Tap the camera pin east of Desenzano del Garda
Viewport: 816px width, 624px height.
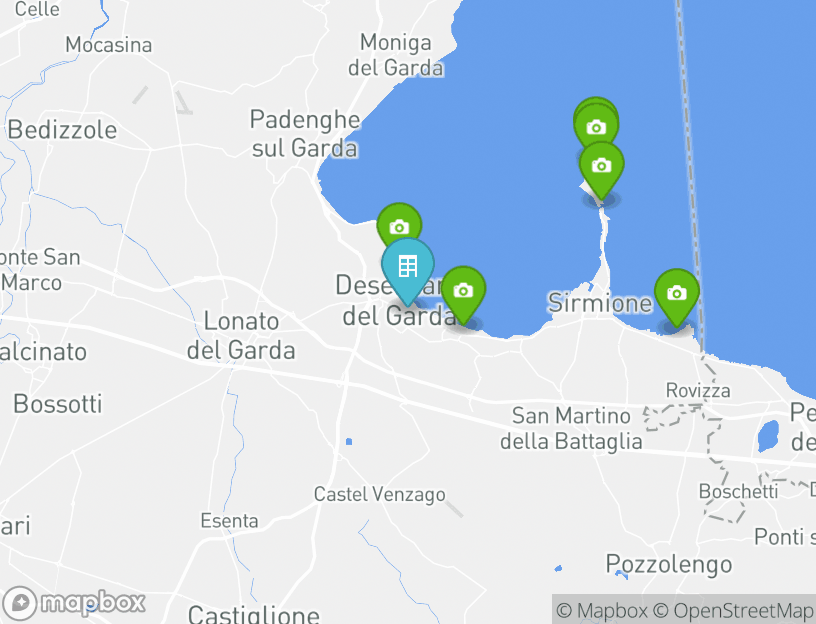(x=463, y=291)
